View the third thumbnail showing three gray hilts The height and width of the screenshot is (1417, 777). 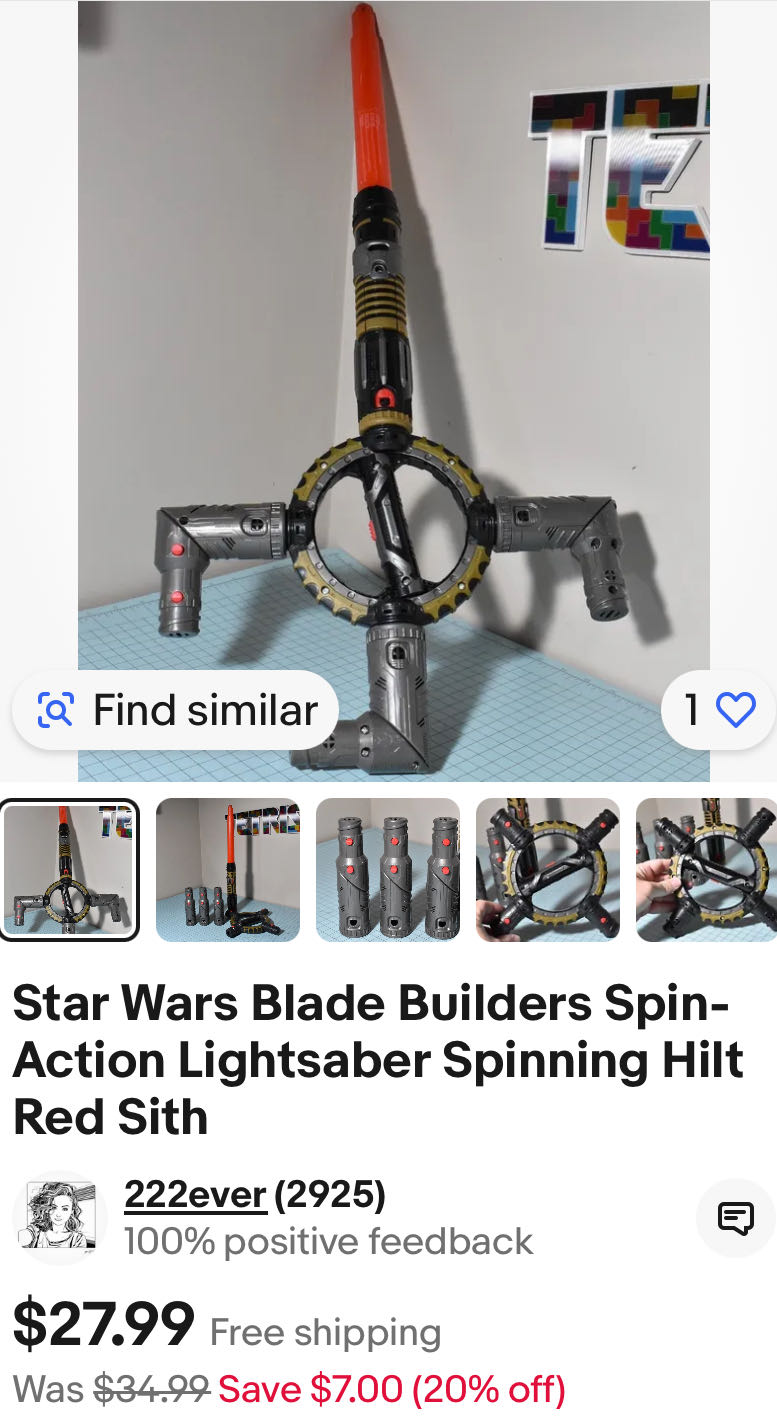pyautogui.click(x=388, y=870)
